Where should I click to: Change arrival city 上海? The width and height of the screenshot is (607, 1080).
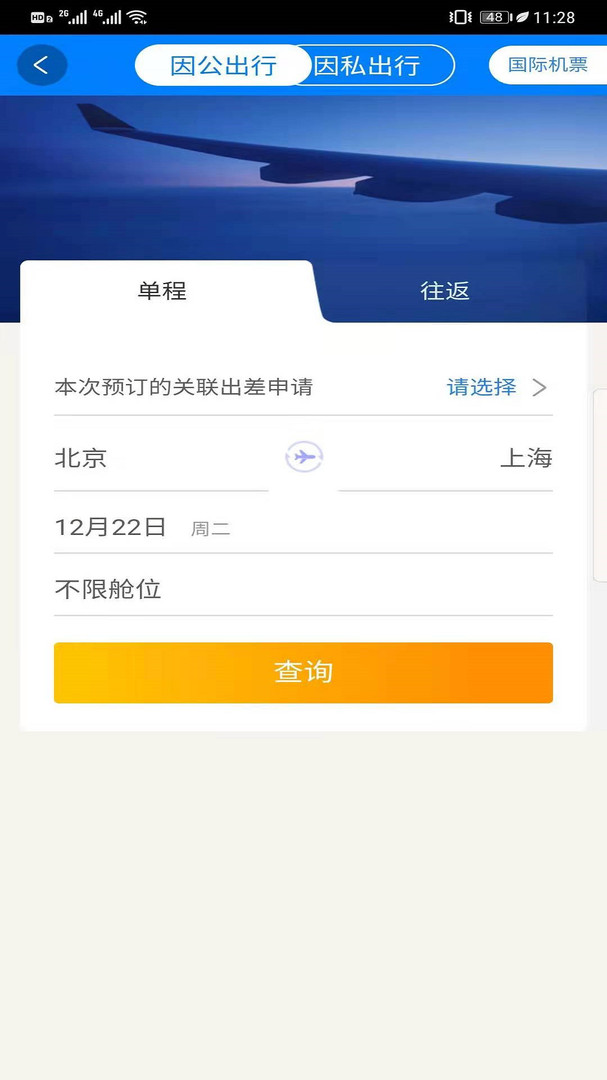[446, 458]
